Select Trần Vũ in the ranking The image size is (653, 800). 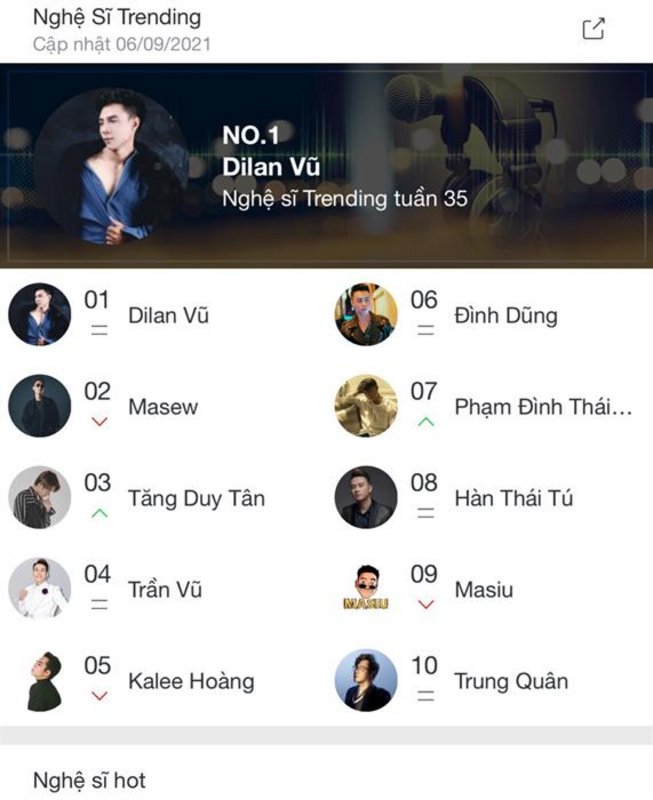point(165,589)
